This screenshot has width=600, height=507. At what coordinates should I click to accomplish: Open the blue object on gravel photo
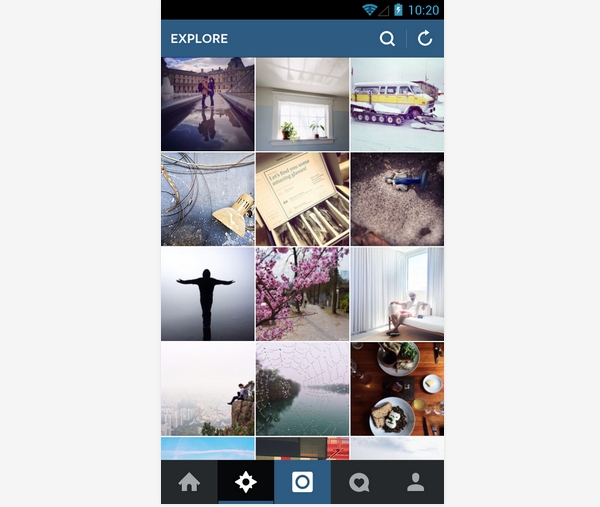[397, 199]
